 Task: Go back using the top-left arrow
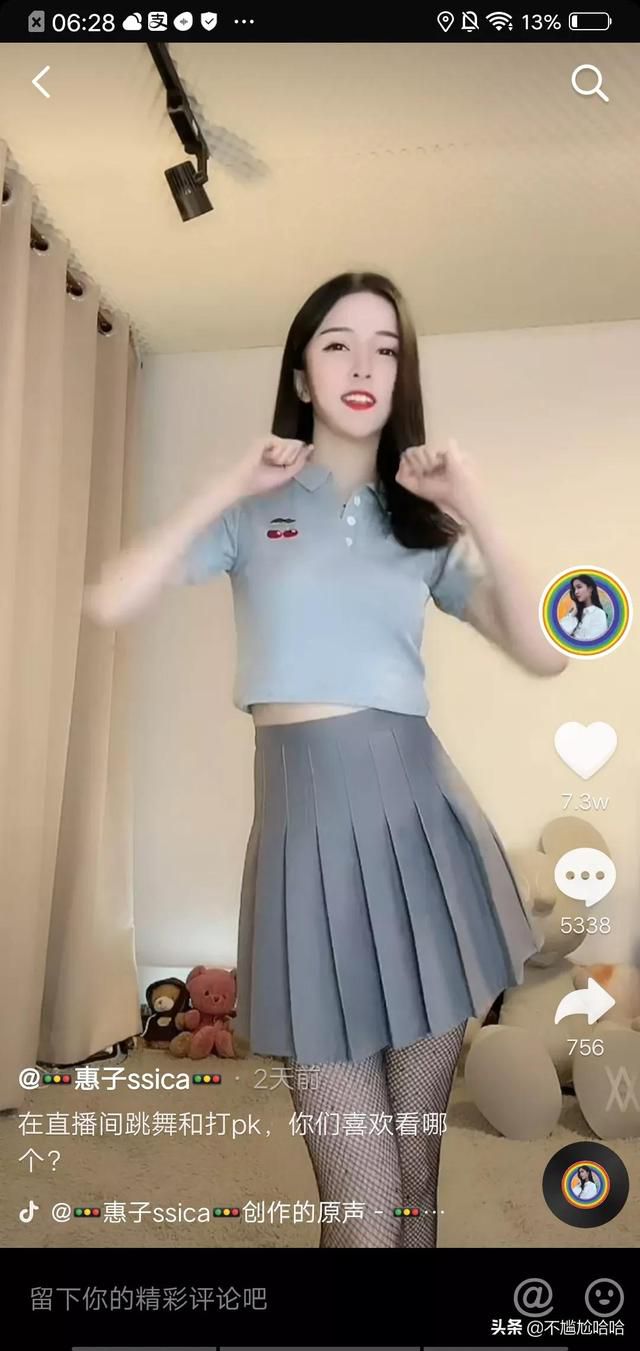41,82
